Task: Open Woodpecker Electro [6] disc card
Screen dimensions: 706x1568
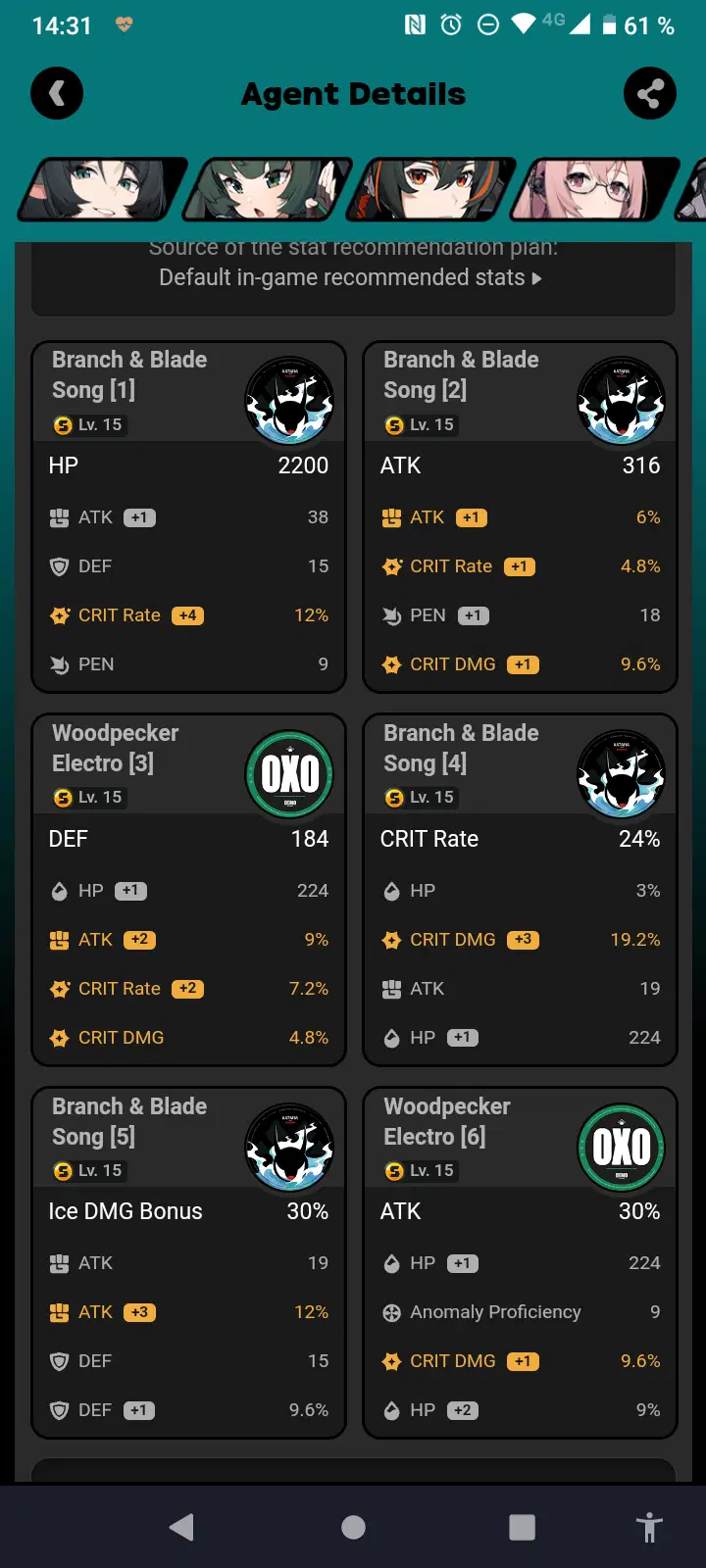Action: pos(520,1262)
